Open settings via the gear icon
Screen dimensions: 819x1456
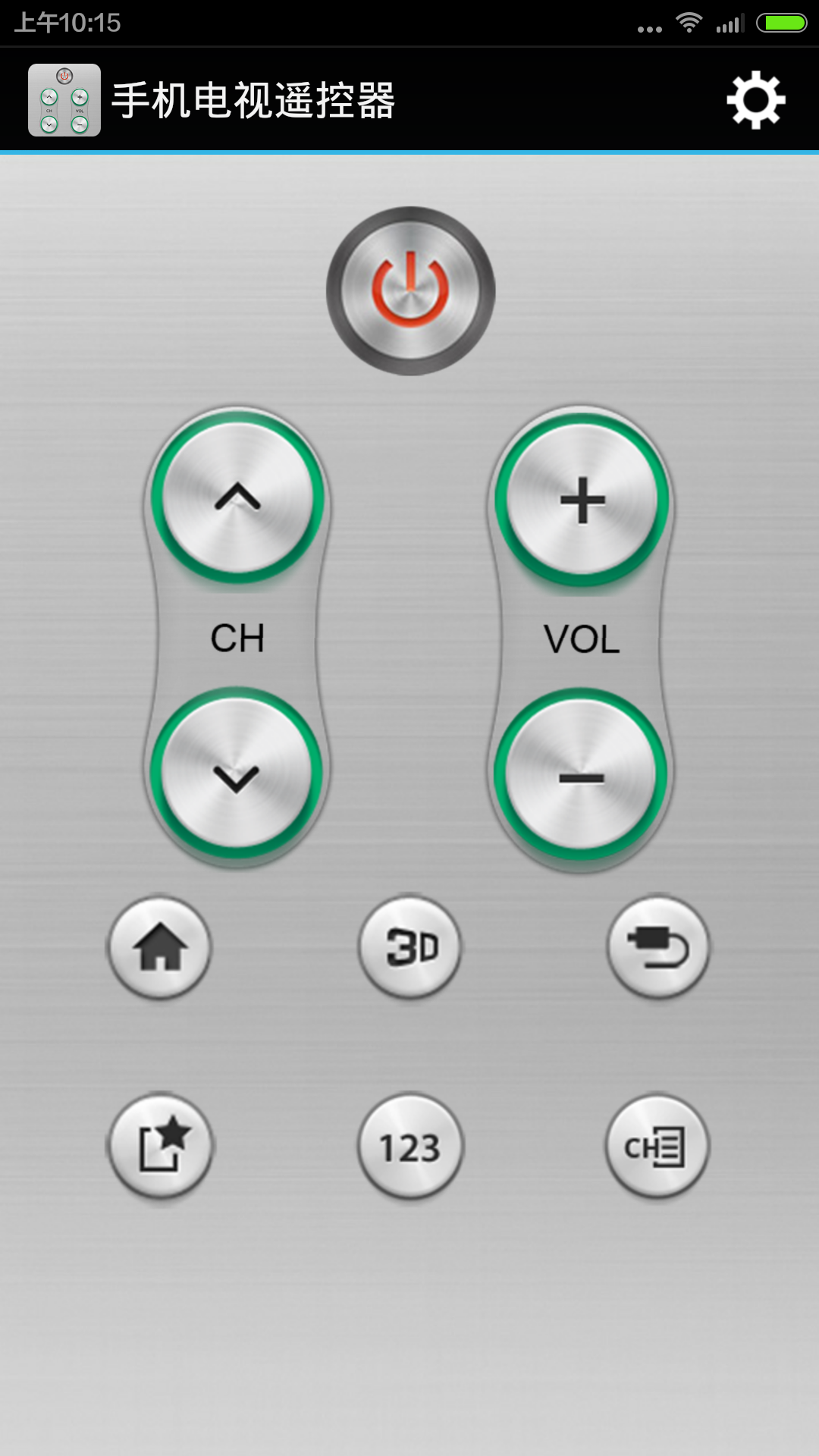pyautogui.click(x=755, y=100)
